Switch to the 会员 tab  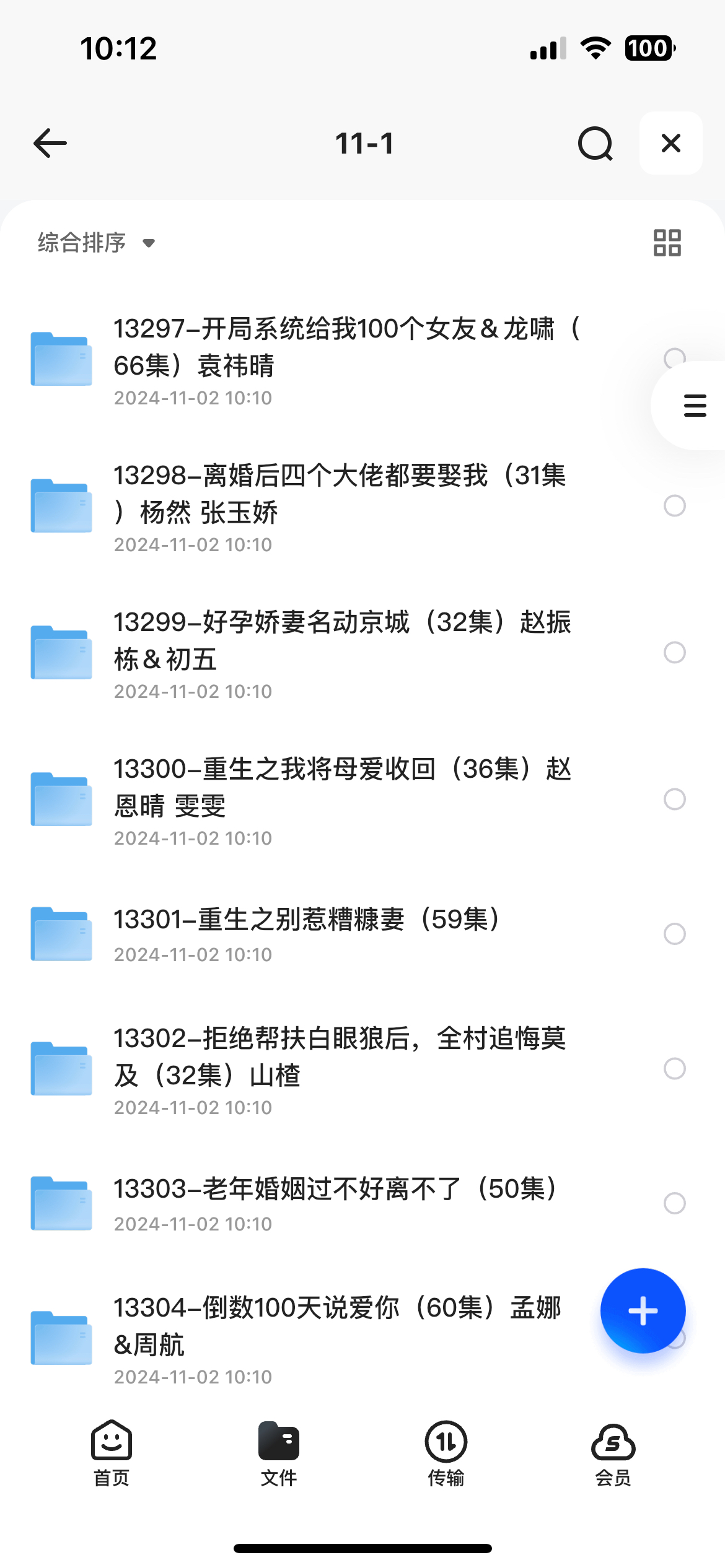(613, 1453)
